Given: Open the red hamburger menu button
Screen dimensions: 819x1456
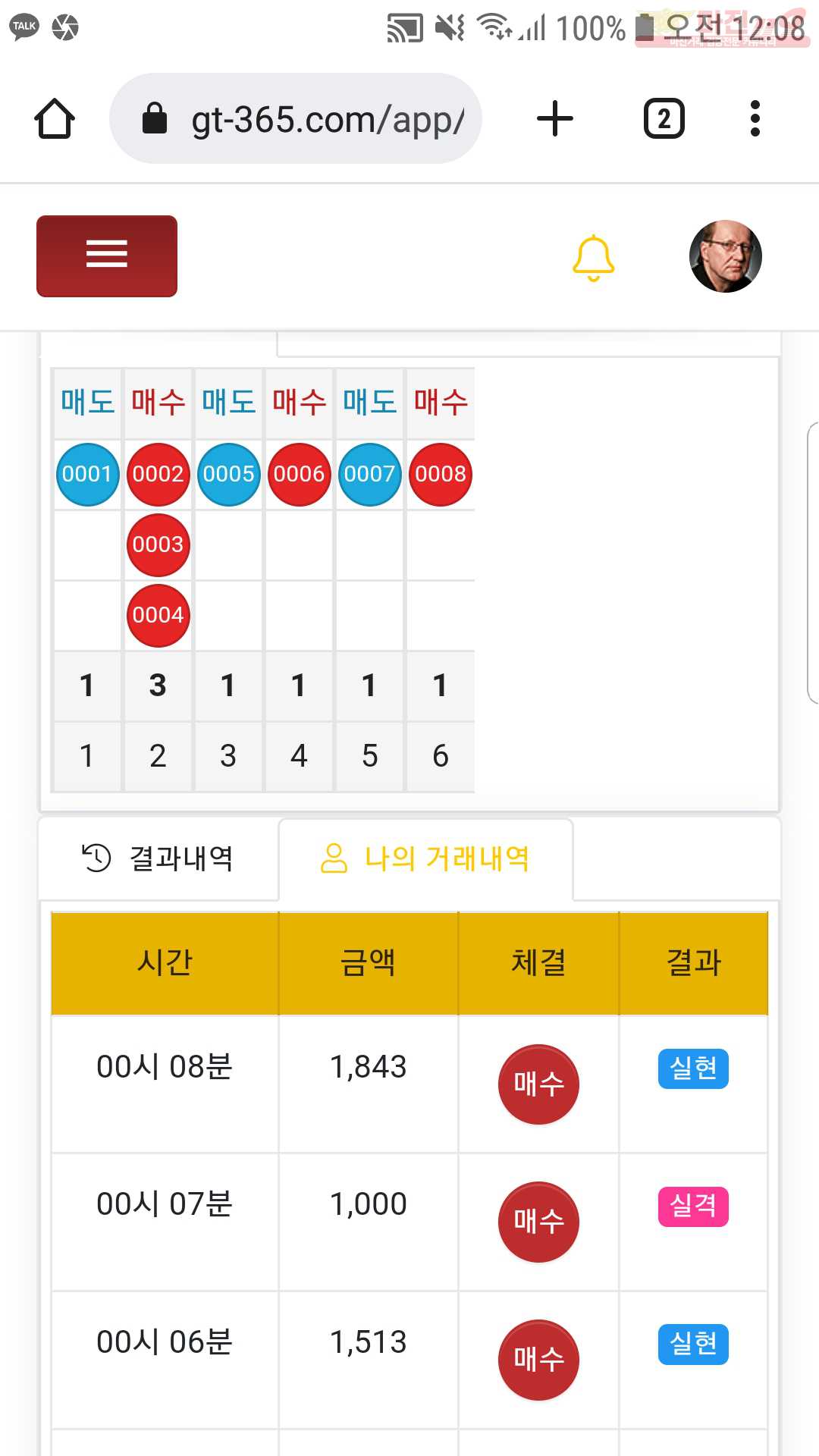Looking at the screenshot, I should [107, 256].
